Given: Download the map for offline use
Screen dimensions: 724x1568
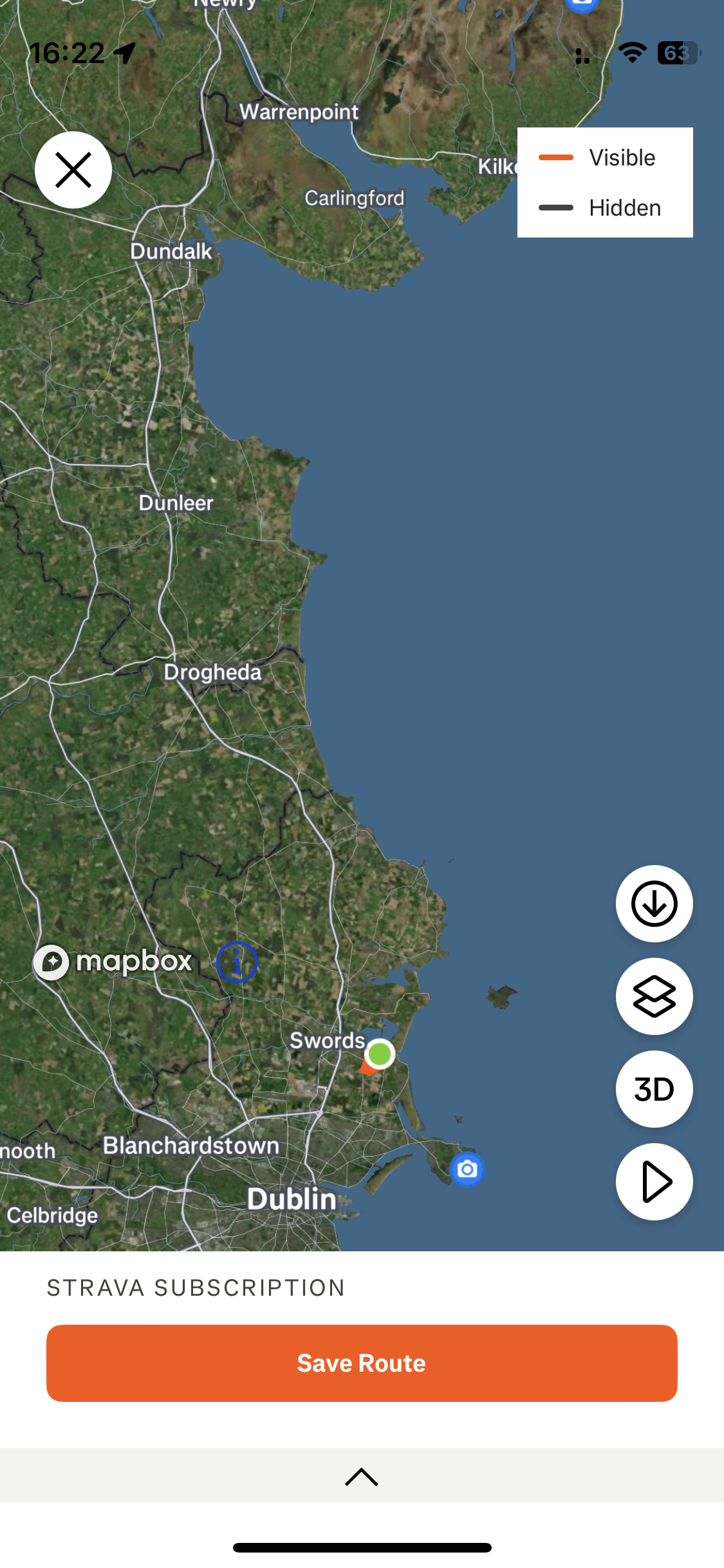Looking at the screenshot, I should (654, 904).
